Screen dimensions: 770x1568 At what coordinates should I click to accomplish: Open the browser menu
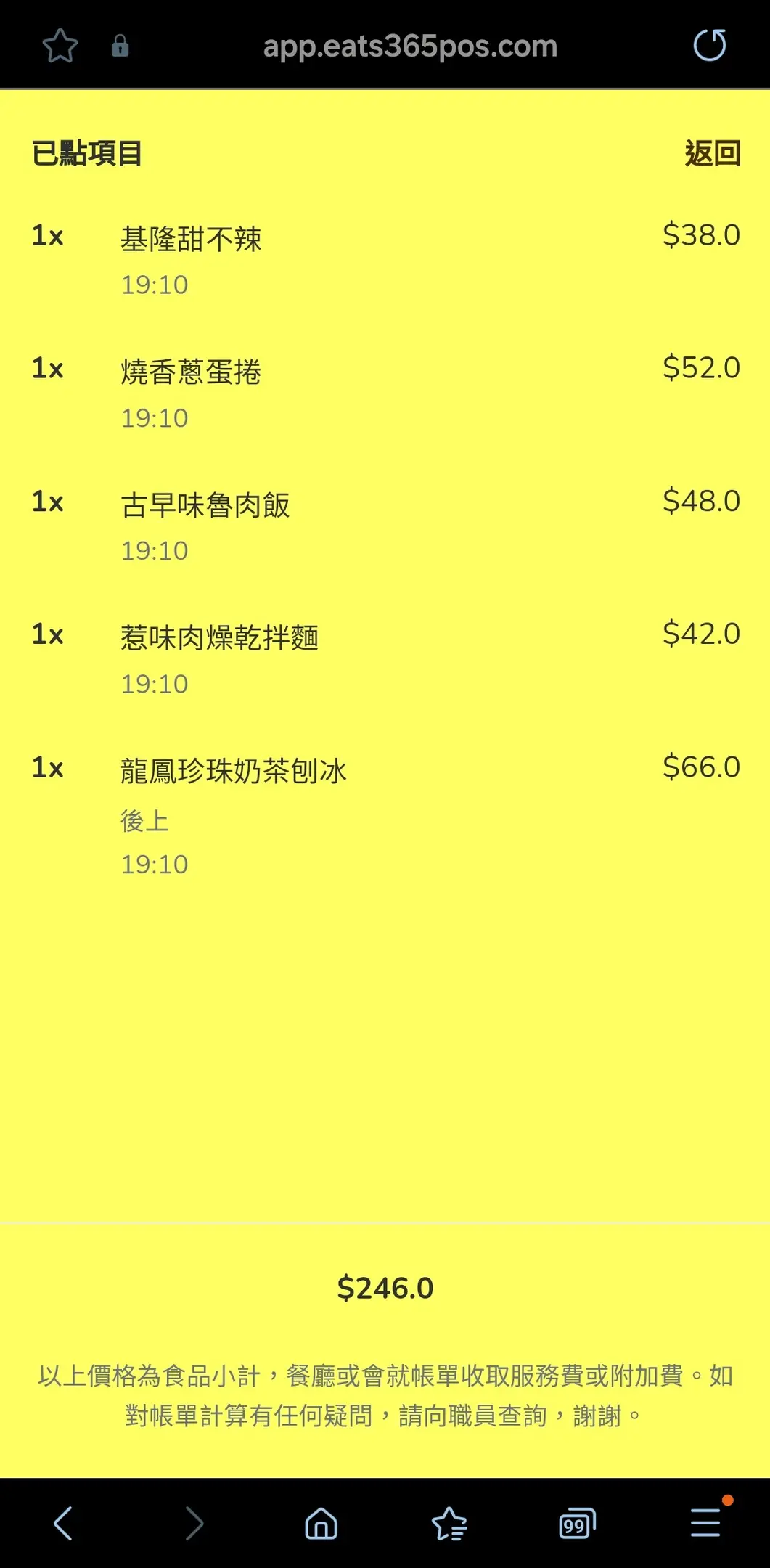[x=705, y=1522]
